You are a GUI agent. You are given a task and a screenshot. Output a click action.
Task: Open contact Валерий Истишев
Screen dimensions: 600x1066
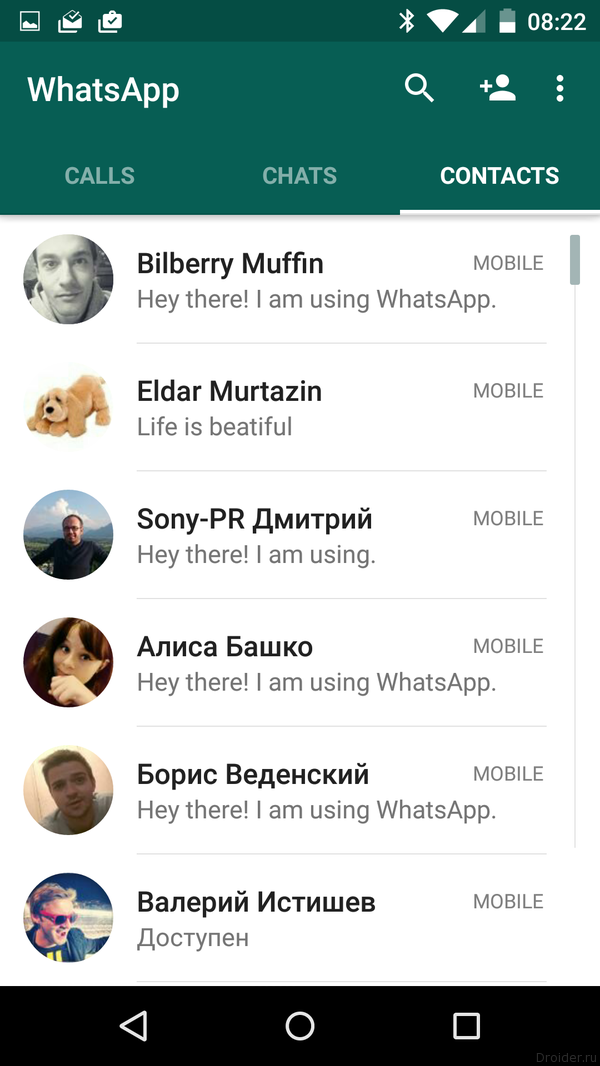[x=300, y=919]
